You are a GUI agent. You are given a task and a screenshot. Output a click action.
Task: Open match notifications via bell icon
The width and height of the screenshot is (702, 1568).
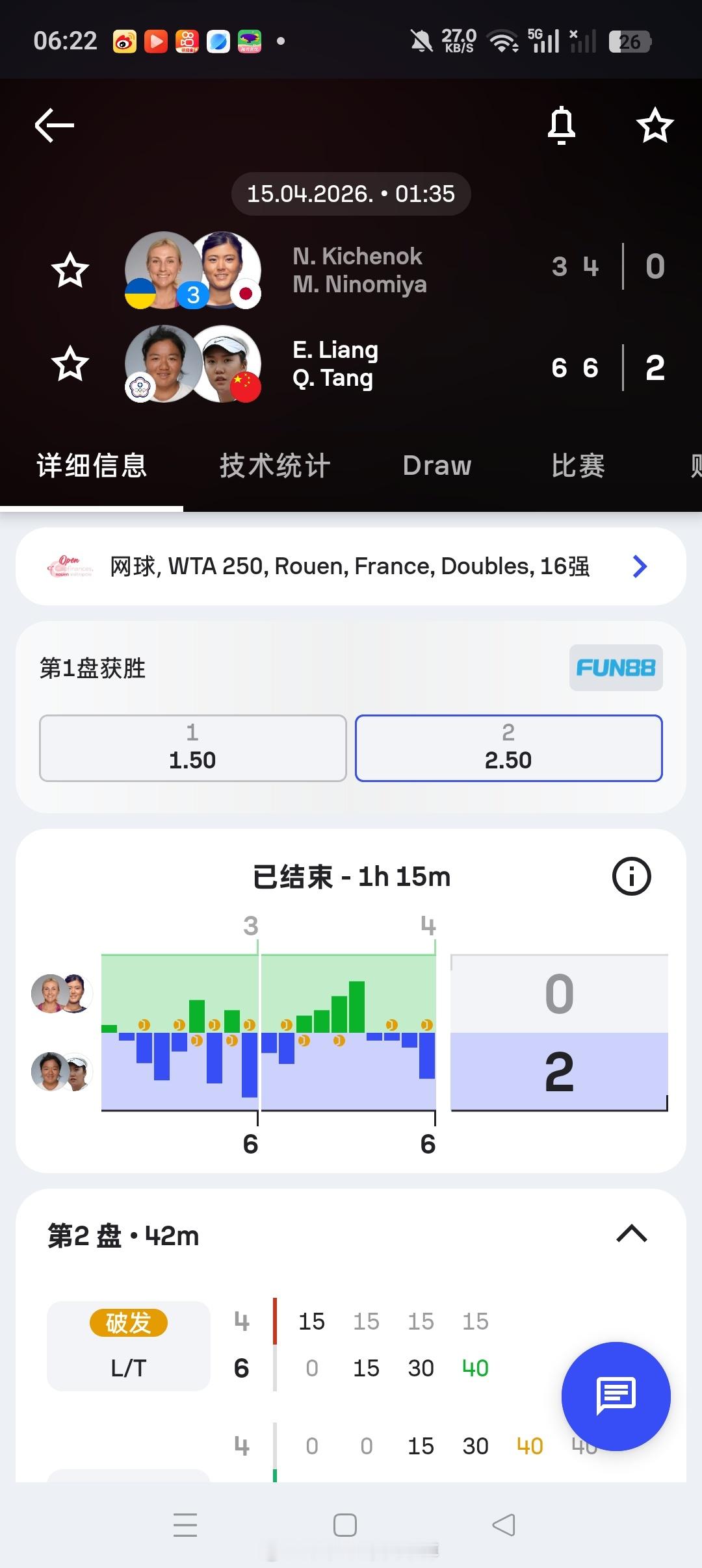[560, 125]
